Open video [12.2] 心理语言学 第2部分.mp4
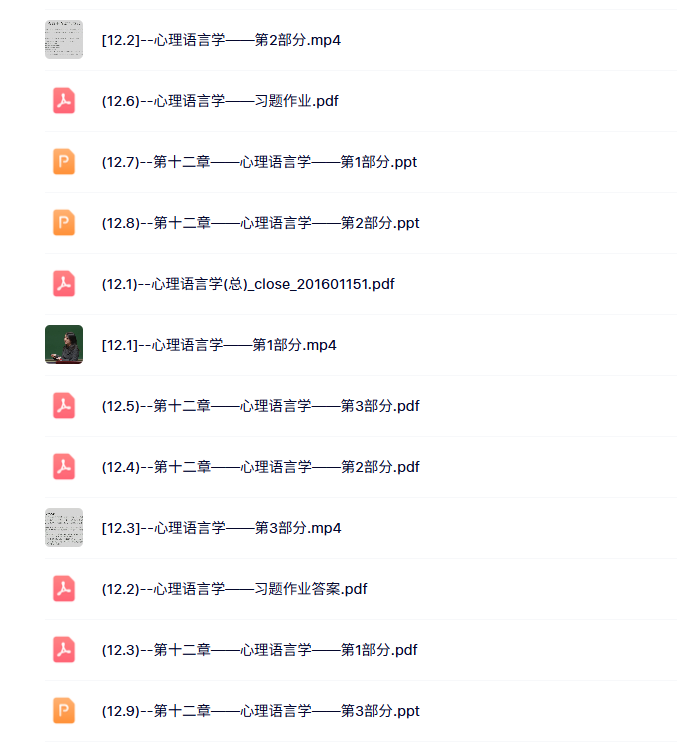Viewport: 677px width, 753px height. [x=221, y=40]
